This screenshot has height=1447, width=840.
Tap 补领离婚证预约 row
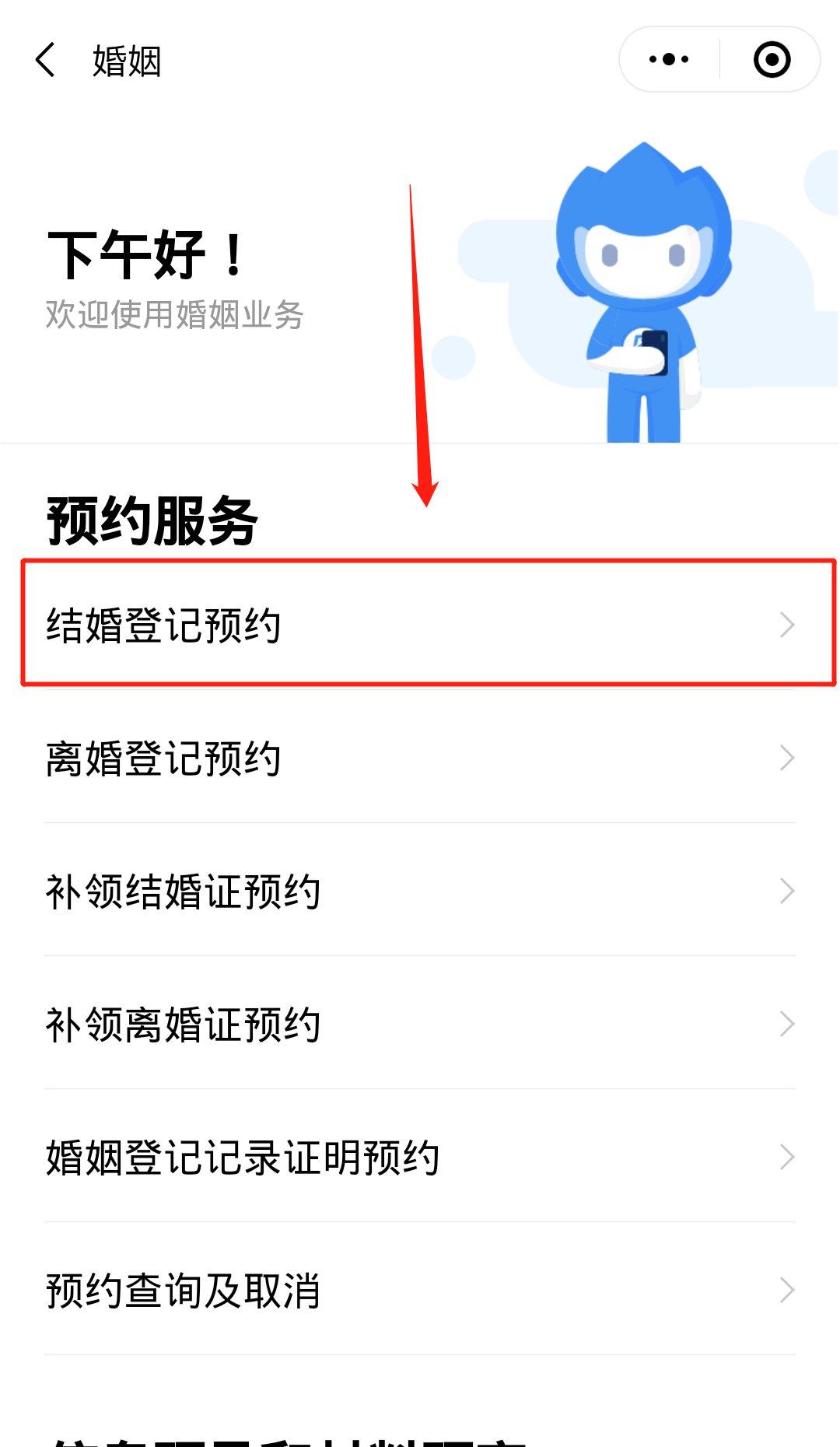pyautogui.click(x=420, y=1024)
